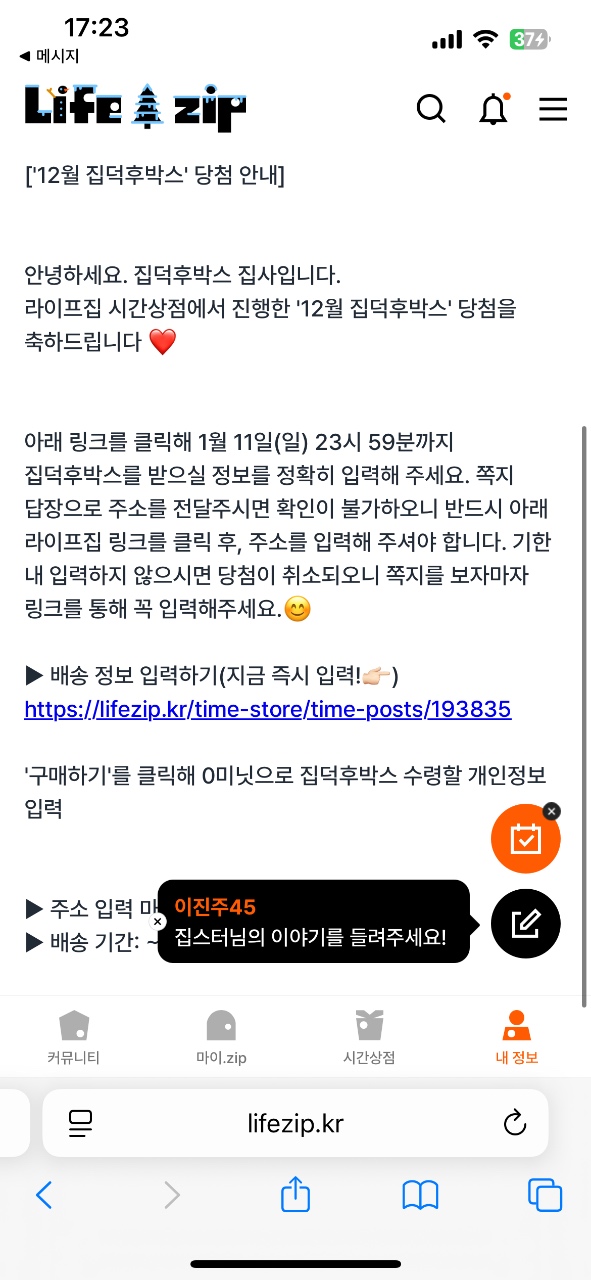The width and height of the screenshot is (591, 1280).
Task: Open Safari tab overview
Action: (x=545, y=1194)
